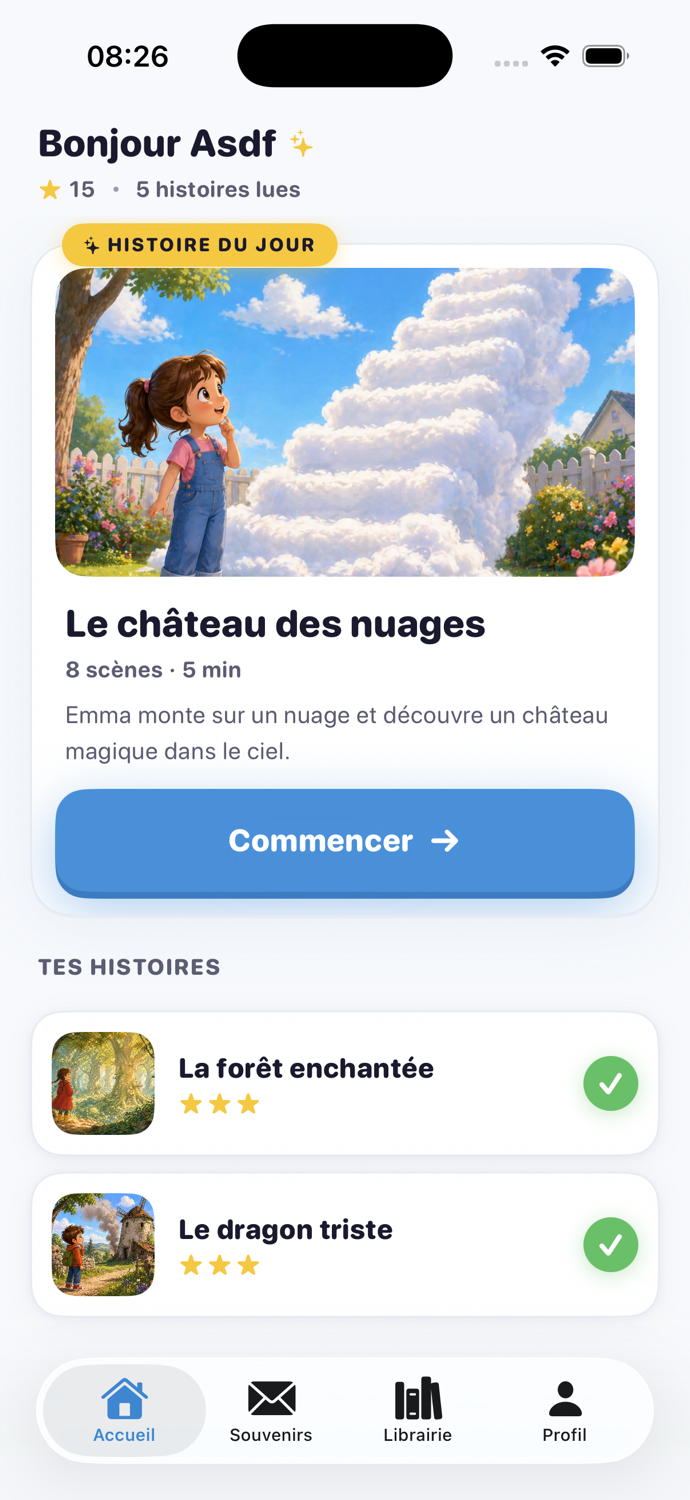Switch to the Souvenirs tab
The width and height of the screenshot is (690, 1500).
pyautogui.click(x=271, y=1410)
